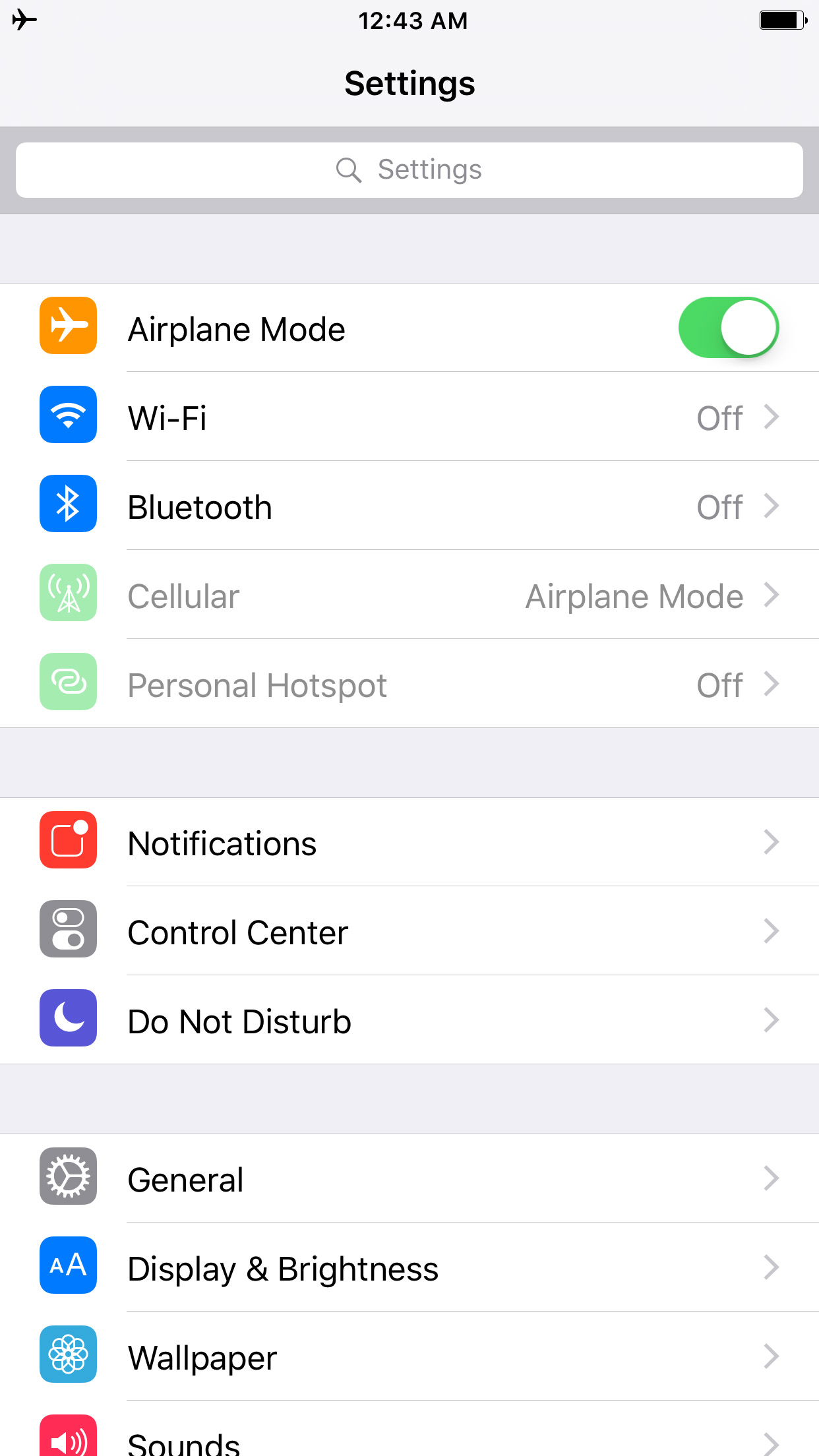Open Do Not Disturb settings
Screen dimensions: 819x1456
pos(409,1021)
